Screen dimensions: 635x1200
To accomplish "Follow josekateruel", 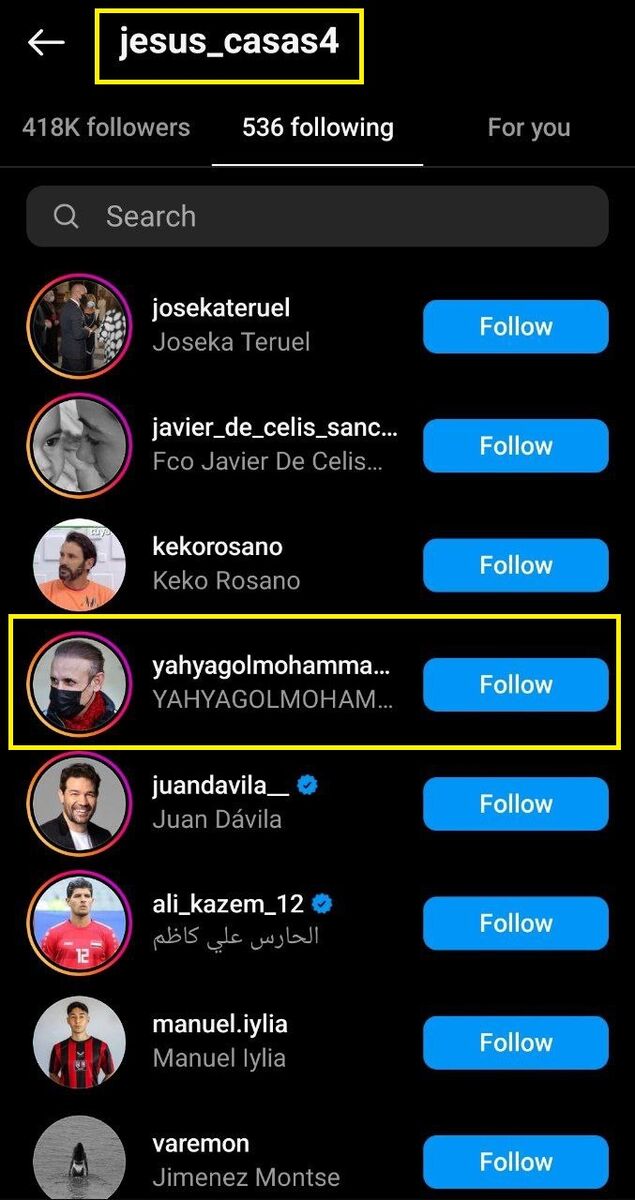I will point(515,327).
